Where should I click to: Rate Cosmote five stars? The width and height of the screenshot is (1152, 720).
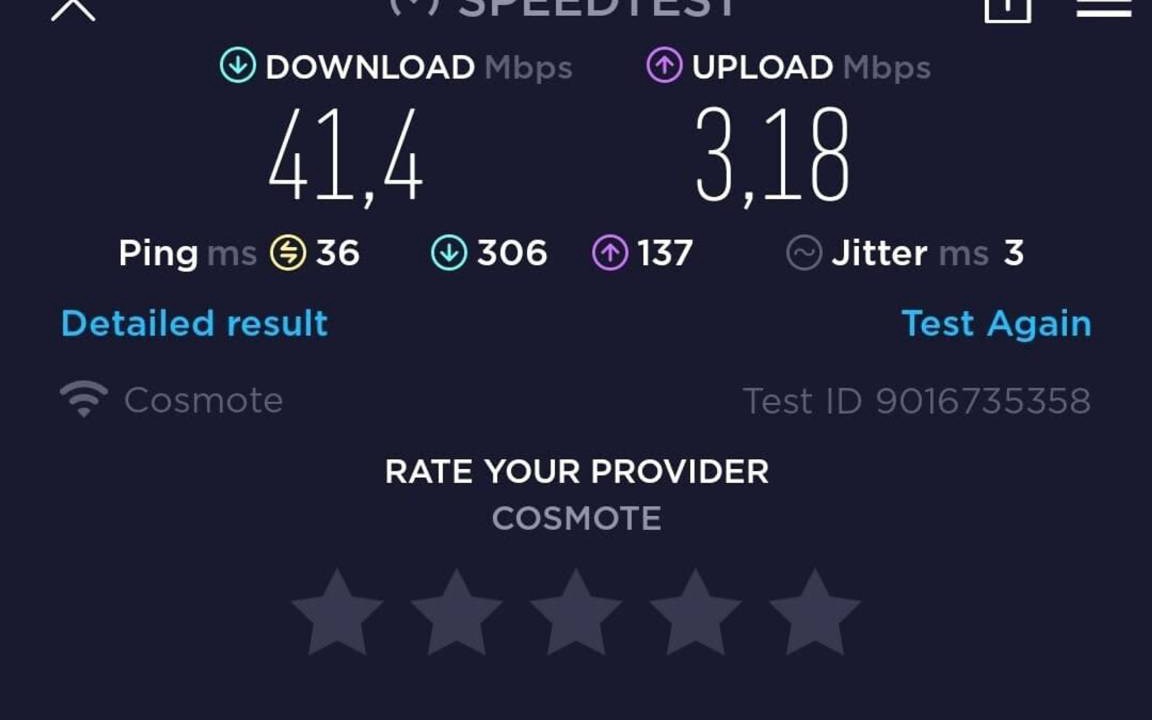click(x=815, y=613)
